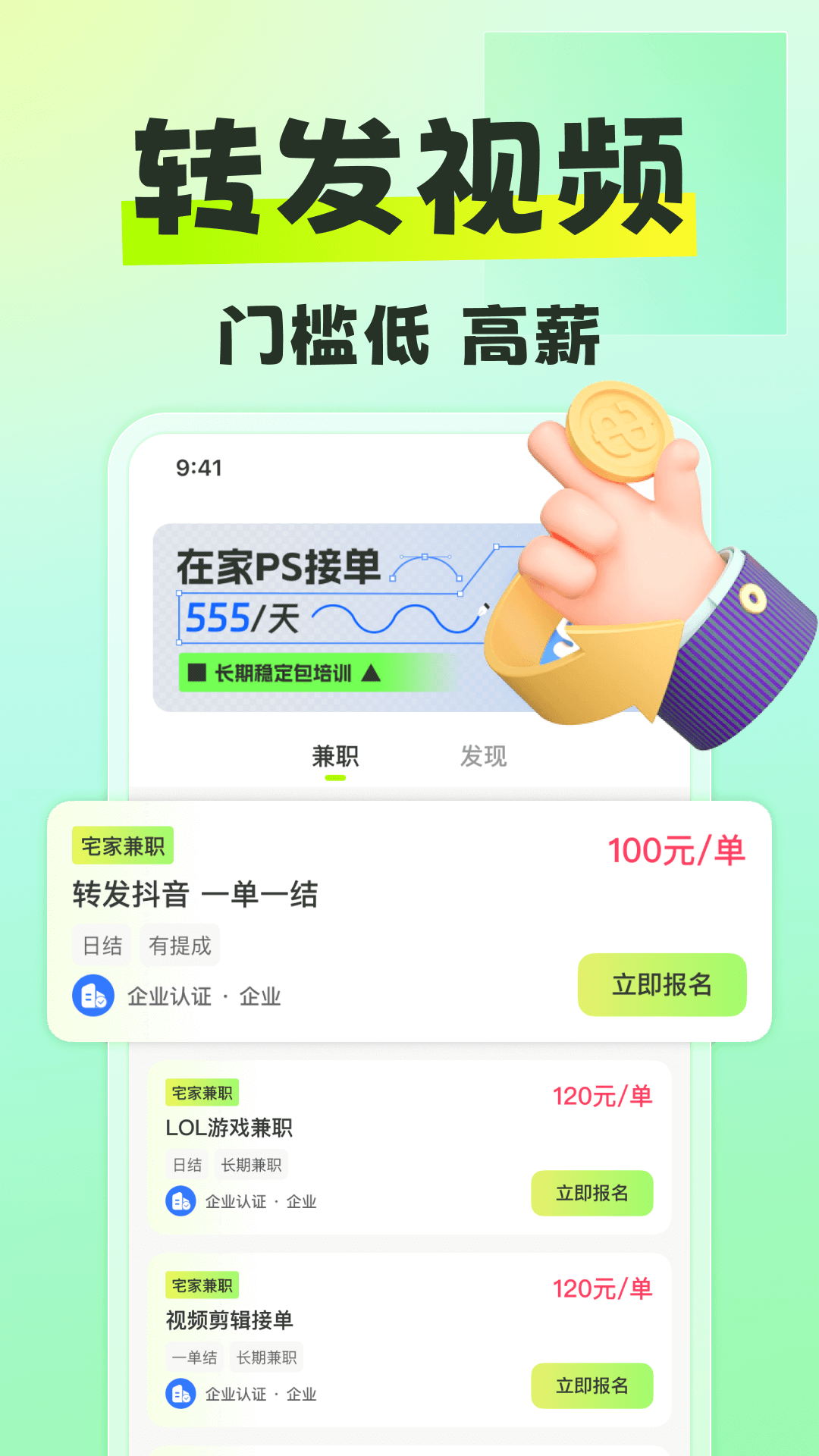
Task: Click the 宅家兼职 badge on 视频剪辑接单 card
Action: point(203,1286)
